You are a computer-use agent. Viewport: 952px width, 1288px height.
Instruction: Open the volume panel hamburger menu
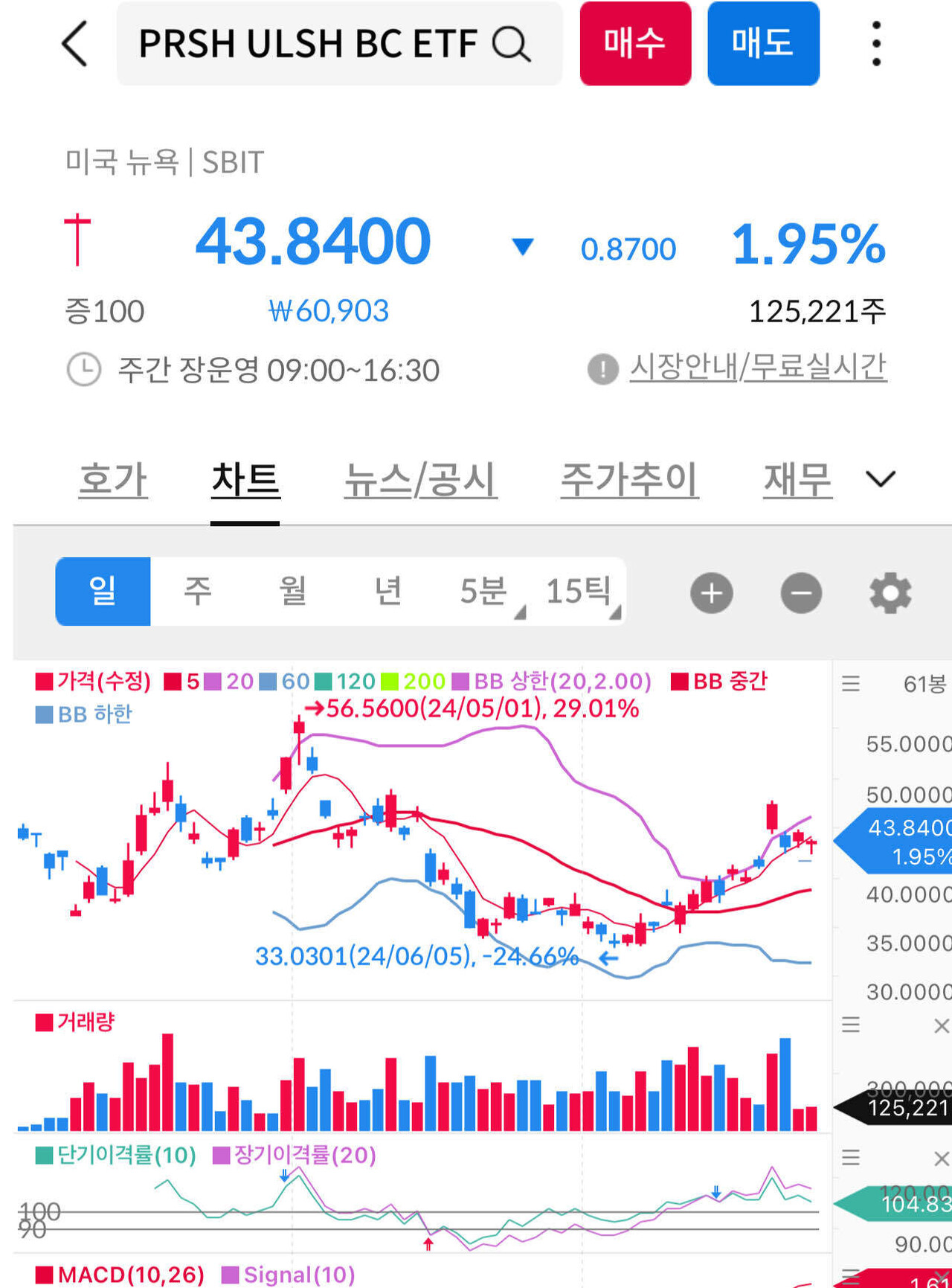pos(850,1025)
